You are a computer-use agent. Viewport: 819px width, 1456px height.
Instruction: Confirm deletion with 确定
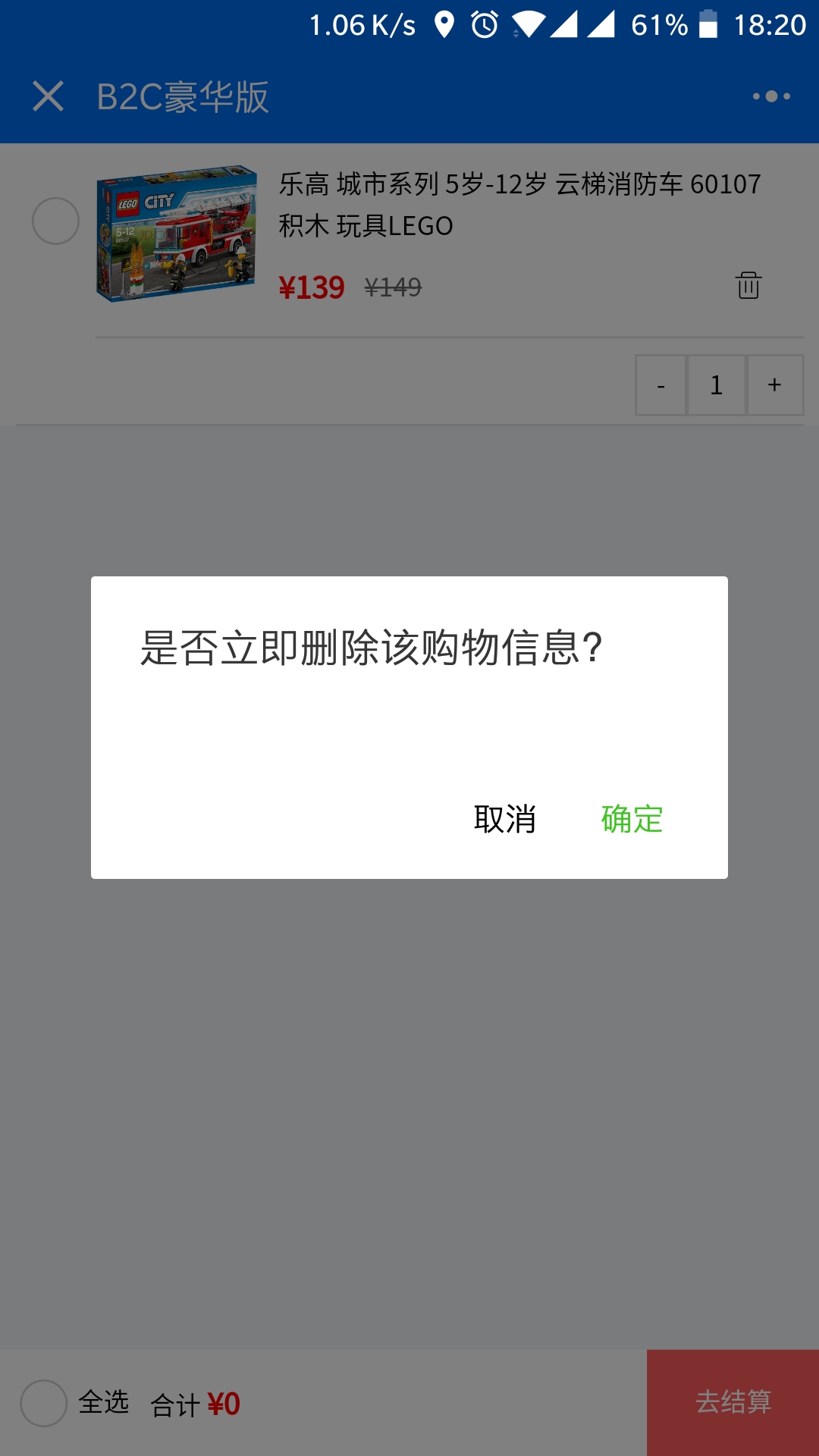click(x=632, y=819)
